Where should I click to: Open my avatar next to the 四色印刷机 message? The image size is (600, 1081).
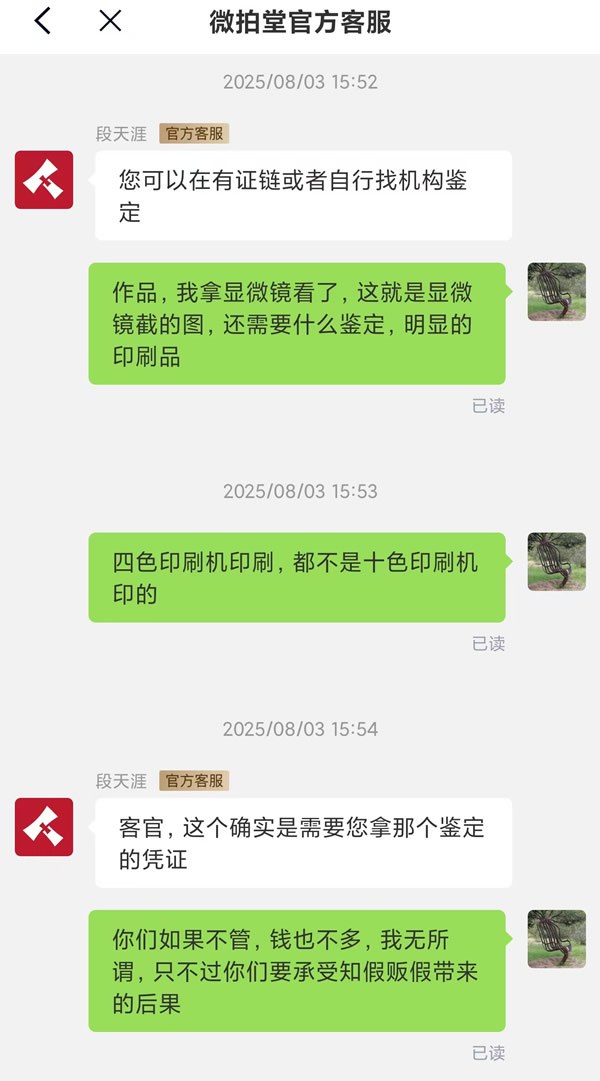(556, 561)
